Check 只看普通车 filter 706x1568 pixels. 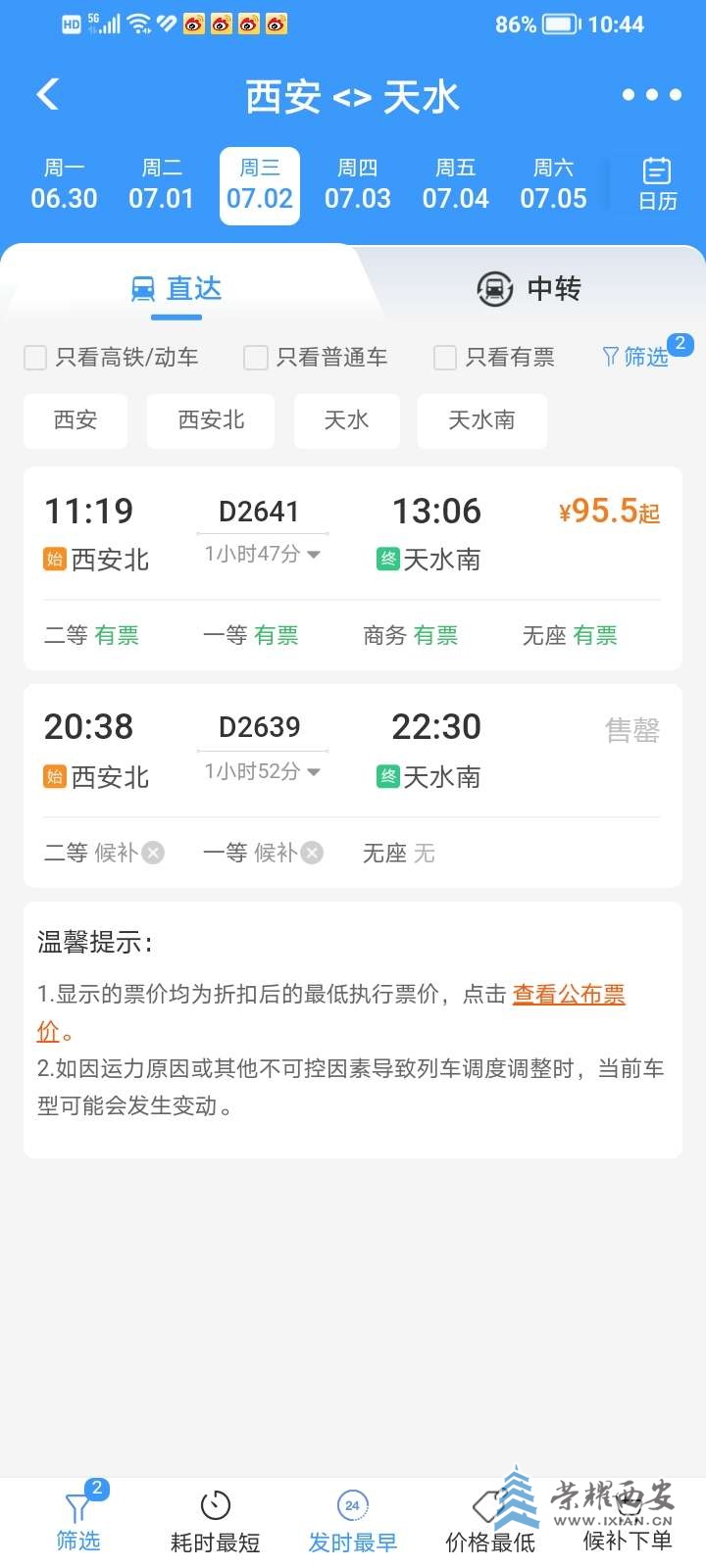[x=256, y=358]
